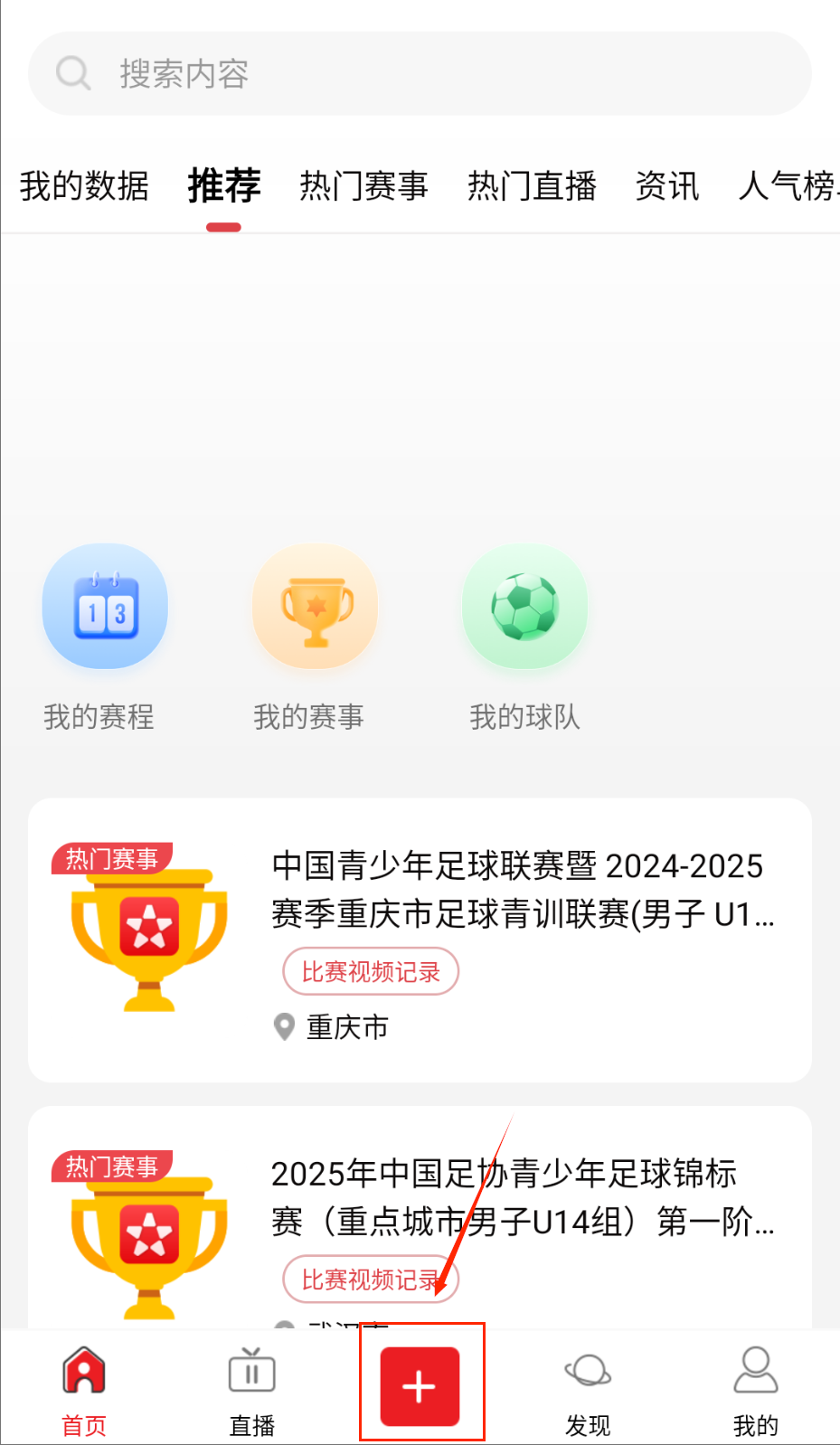Switch to the 热门直播 tab
Image resolution: width=840 pixels, height=1445 pixels.
[532, 186]
